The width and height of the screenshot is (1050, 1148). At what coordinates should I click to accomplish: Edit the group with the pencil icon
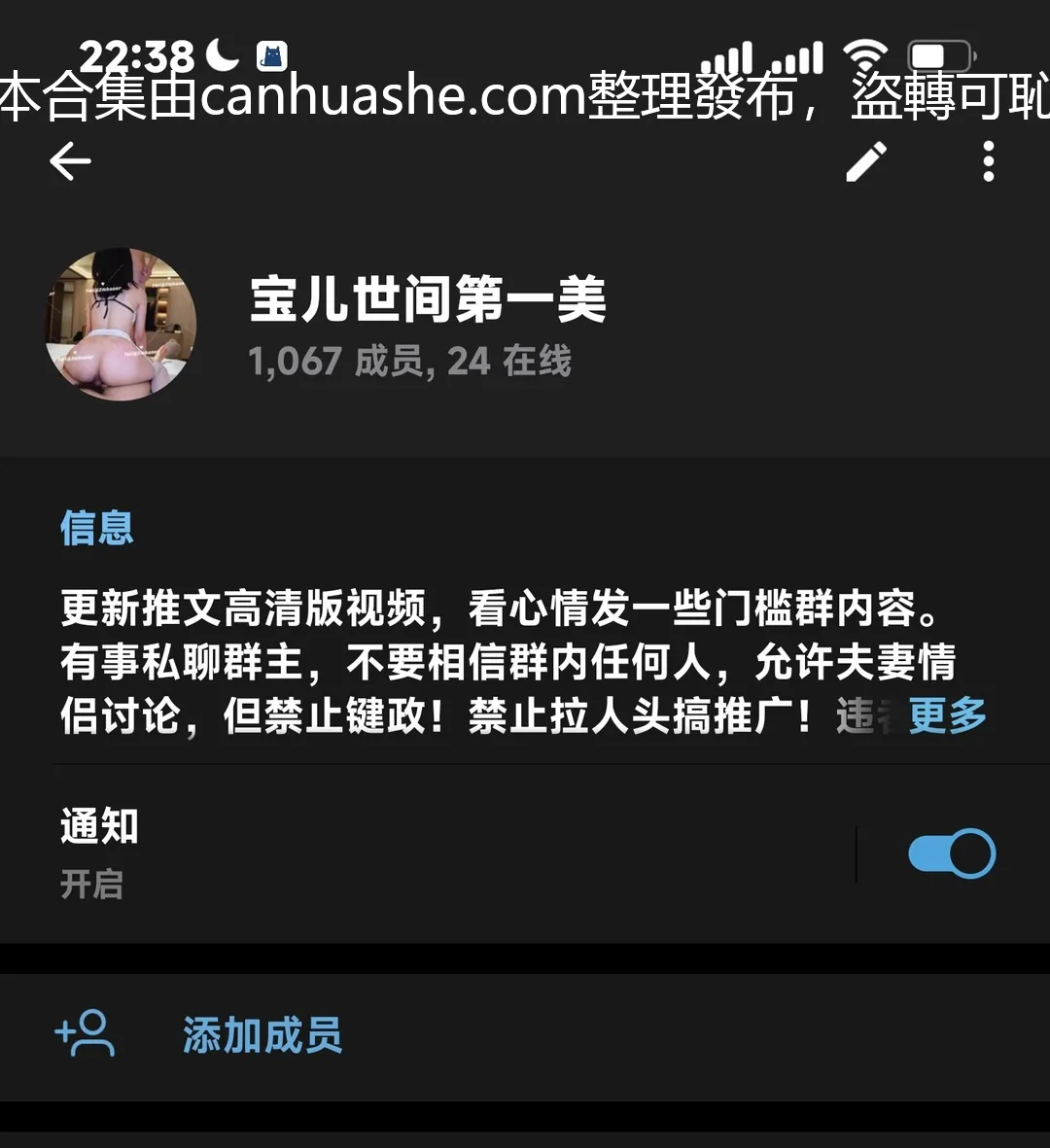(x=865, y=161)
